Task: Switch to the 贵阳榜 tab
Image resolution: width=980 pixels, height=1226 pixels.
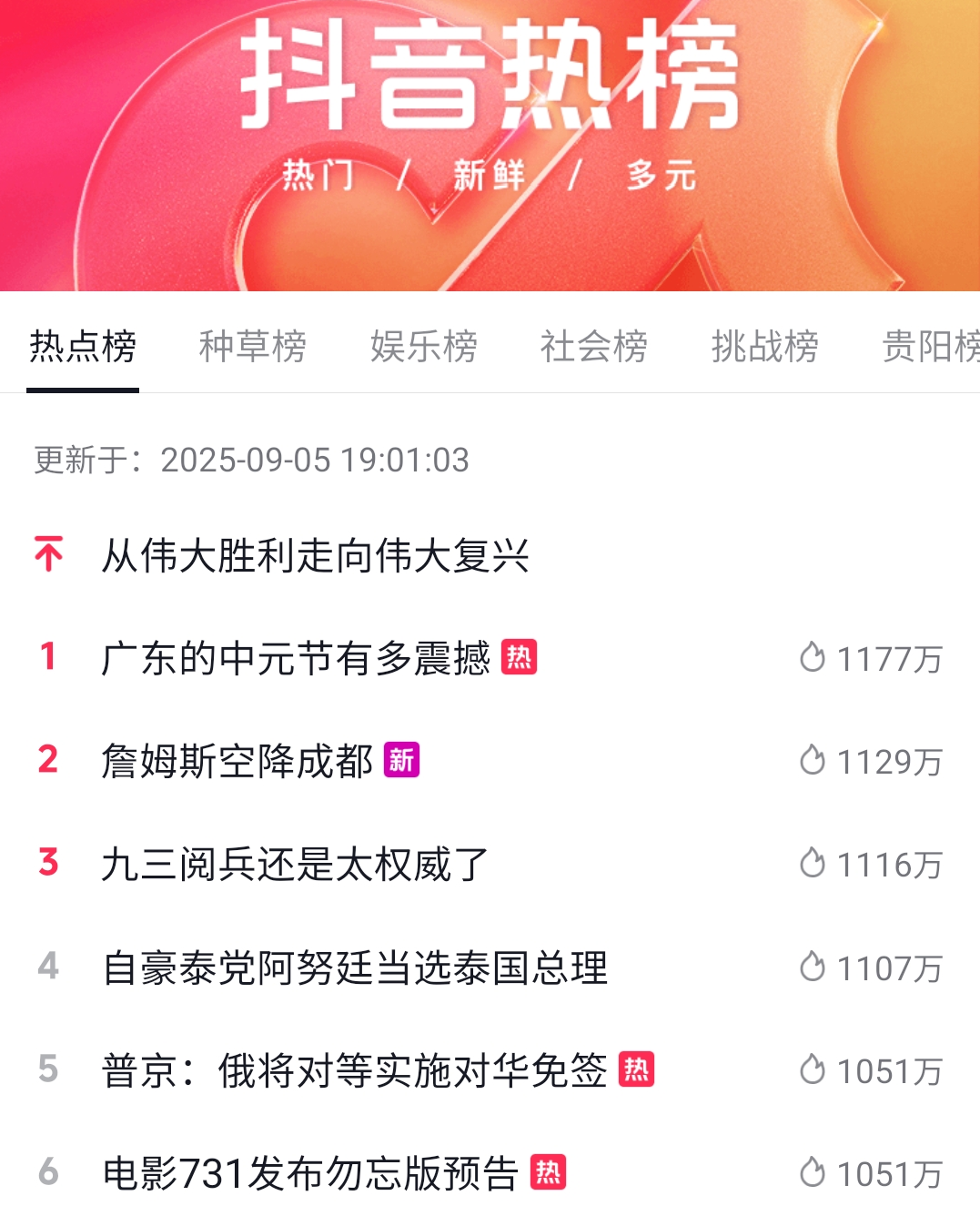Action: coord(930,347)
